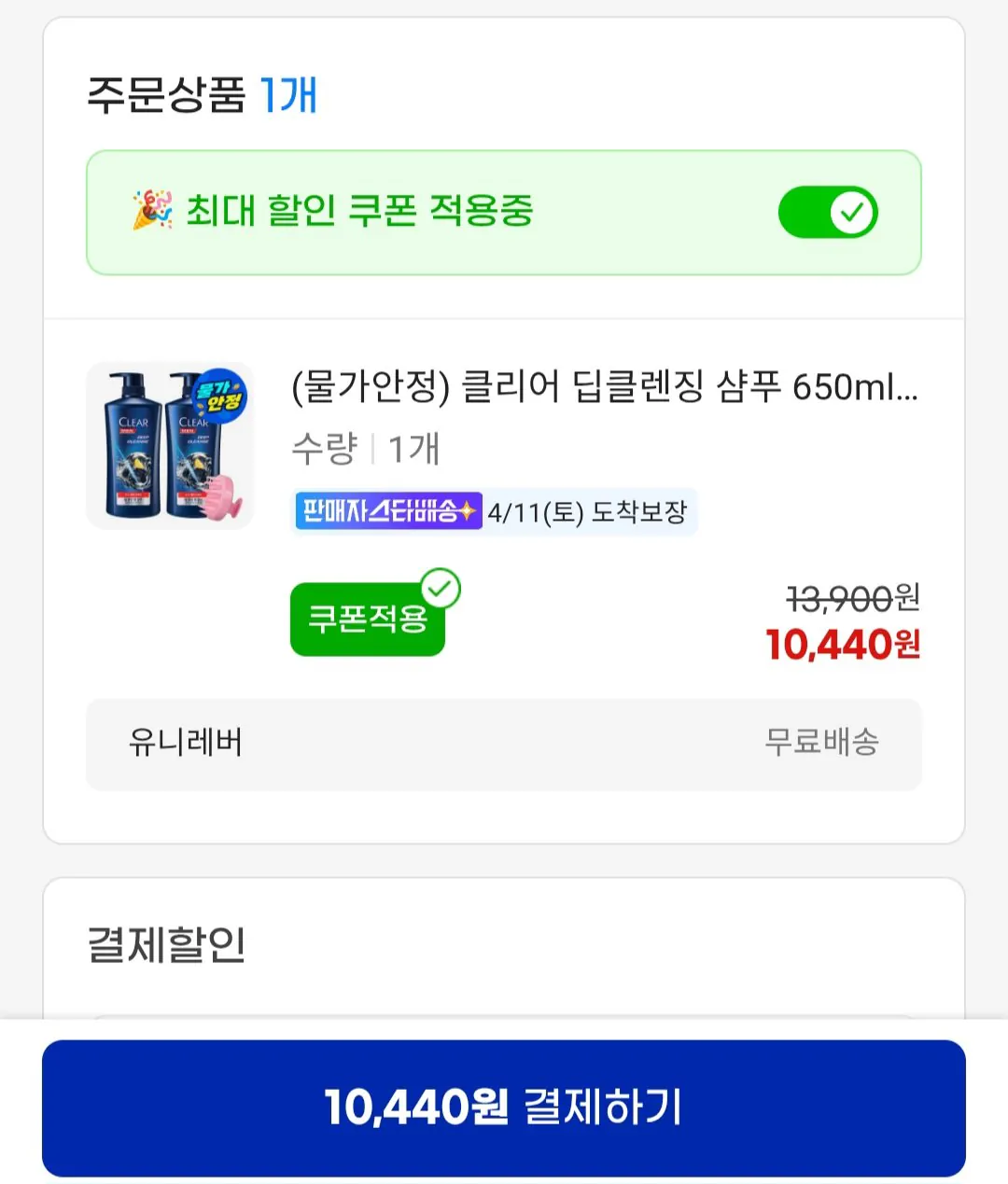This screenshot has width=1008, height=1184.
Task: Toggle maximum discount coupon application off
Action: coord(827,213)
